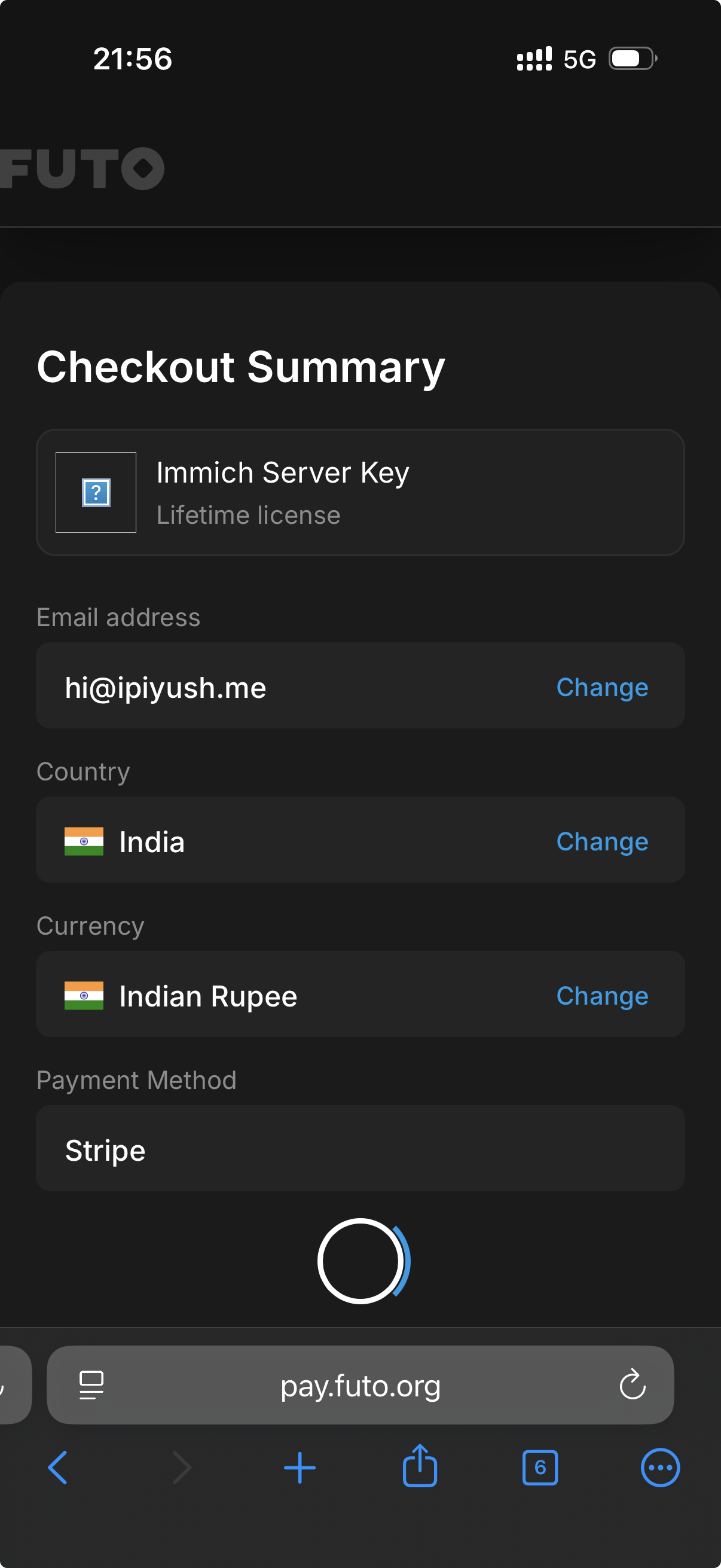Tap the pay.futo.org address field
Image resolution: width=721 pixels, height=1568 pixels.
pyautogui.click(x=360, y=1386)
